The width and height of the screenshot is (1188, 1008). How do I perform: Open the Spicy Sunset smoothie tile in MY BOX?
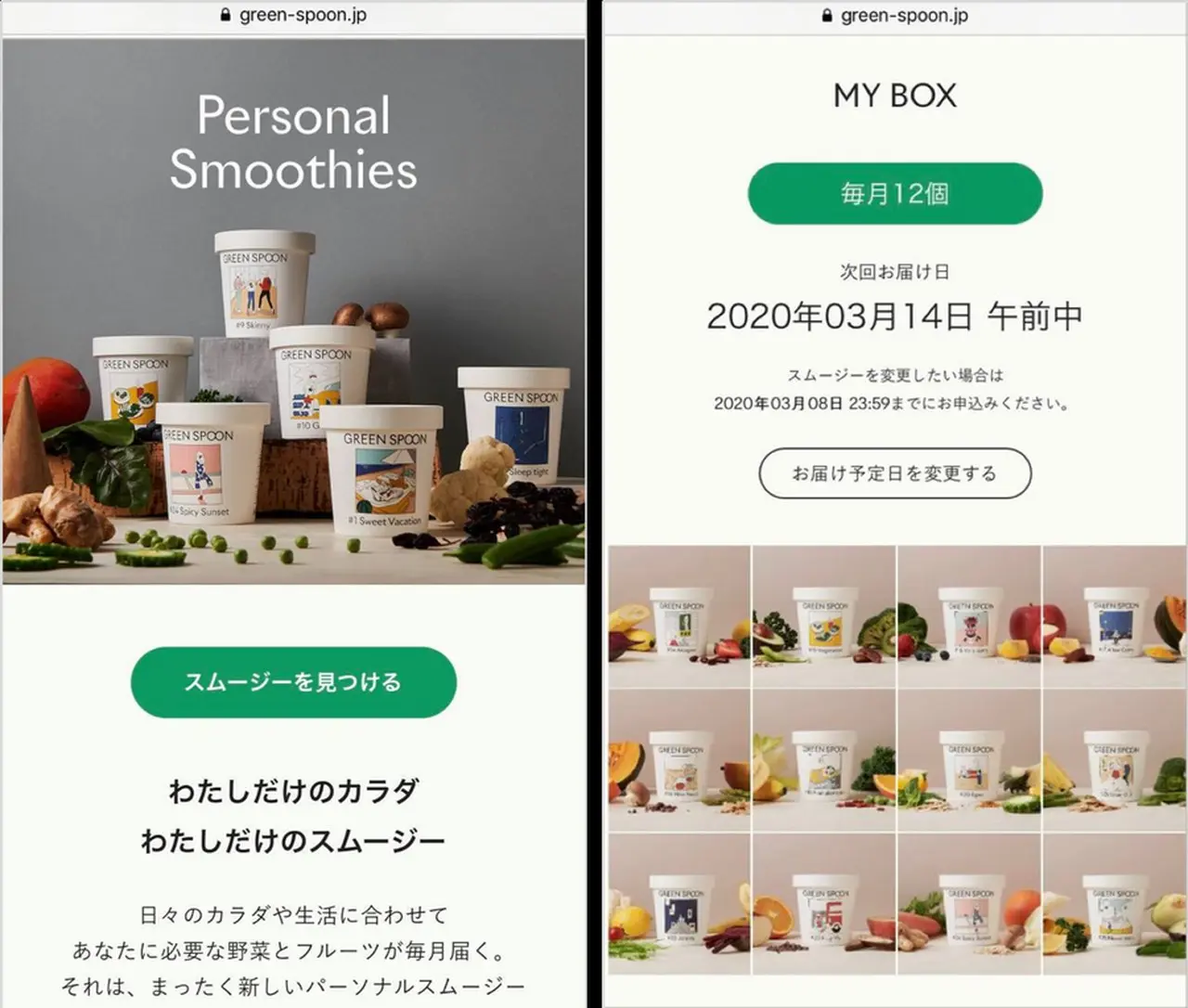970,905
